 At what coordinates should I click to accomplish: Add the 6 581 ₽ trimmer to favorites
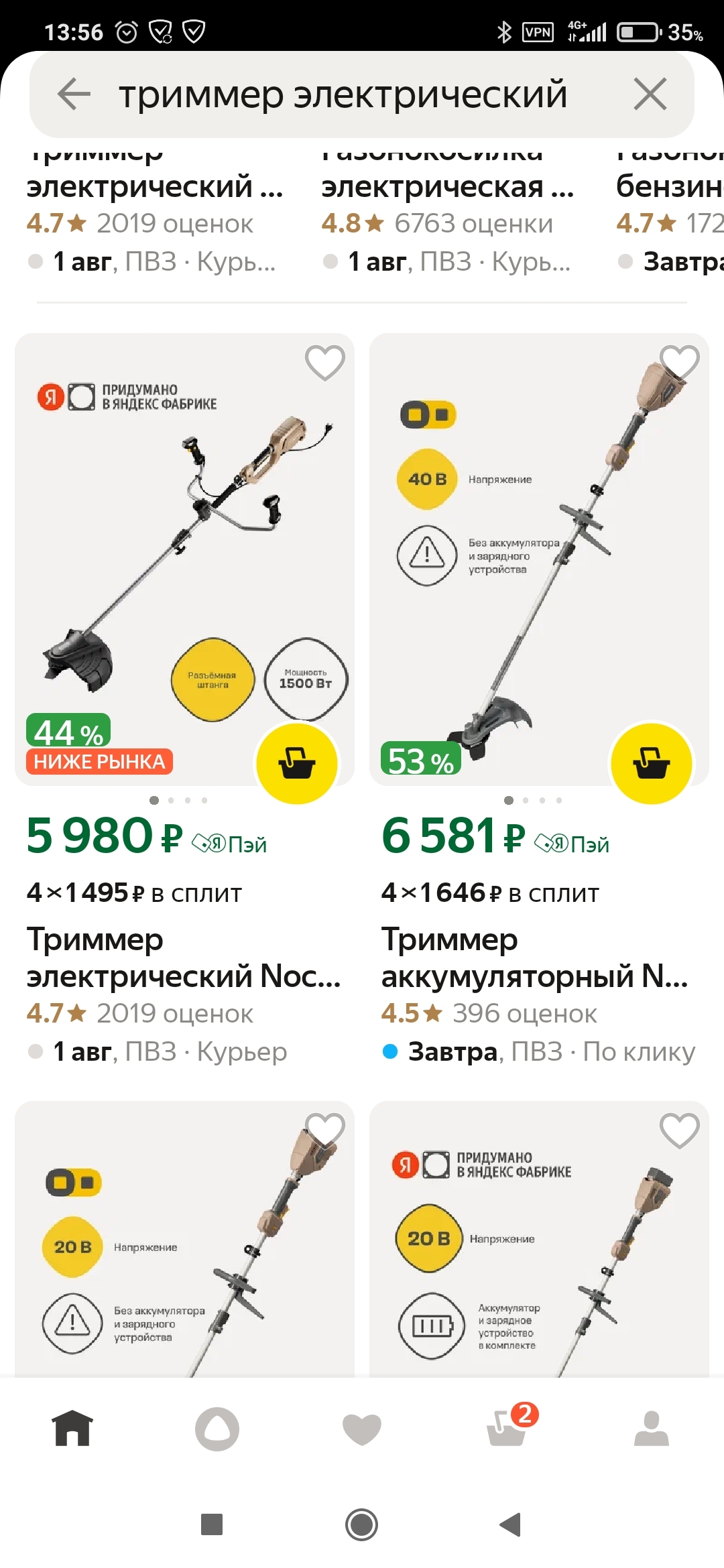(x=680, y=363)
